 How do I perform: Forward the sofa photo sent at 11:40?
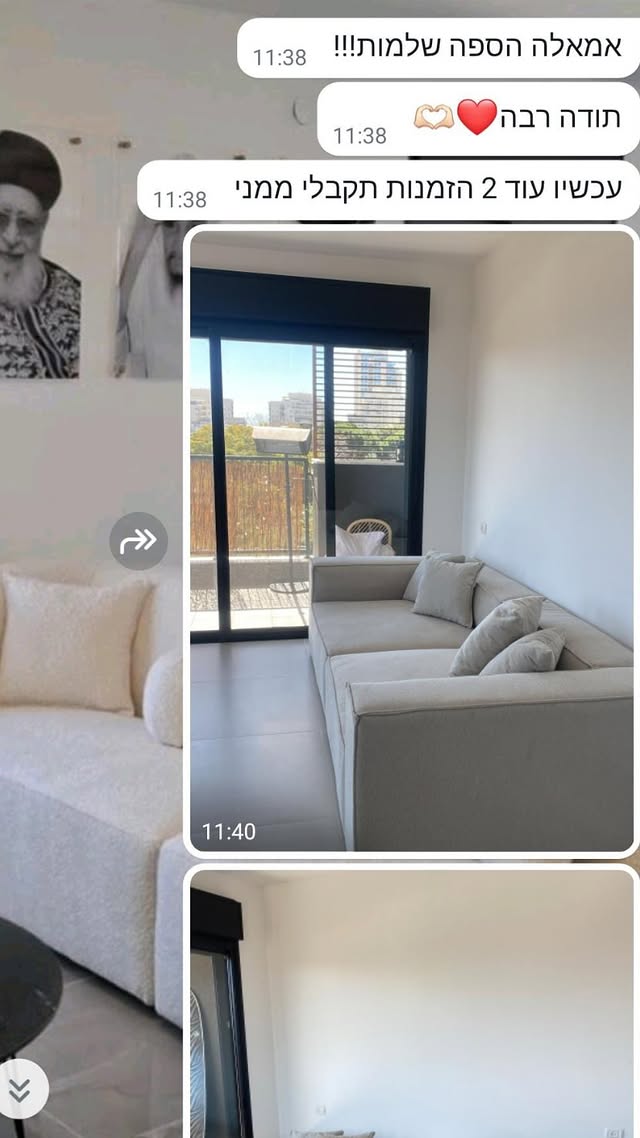point(138,541)
